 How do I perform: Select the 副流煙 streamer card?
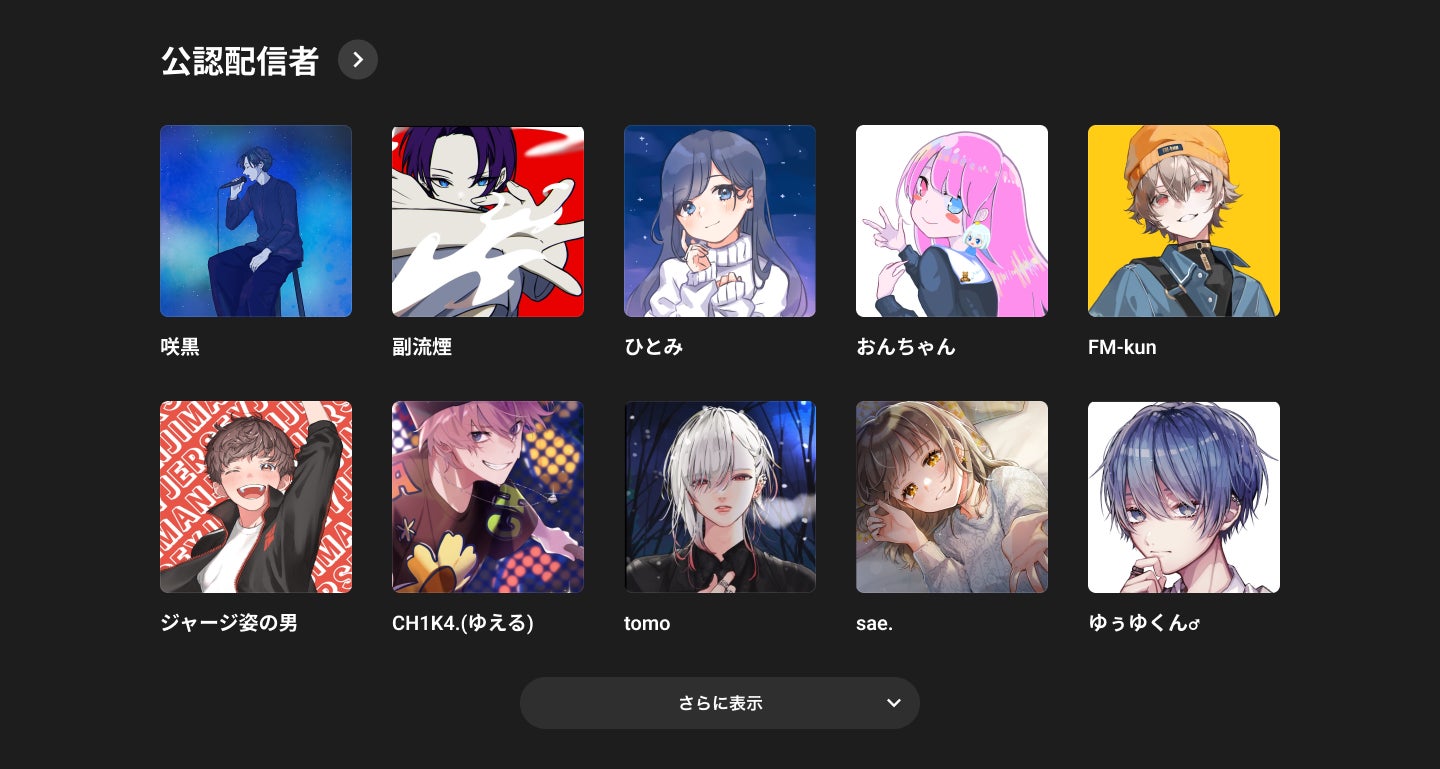[x=488, y=221]
